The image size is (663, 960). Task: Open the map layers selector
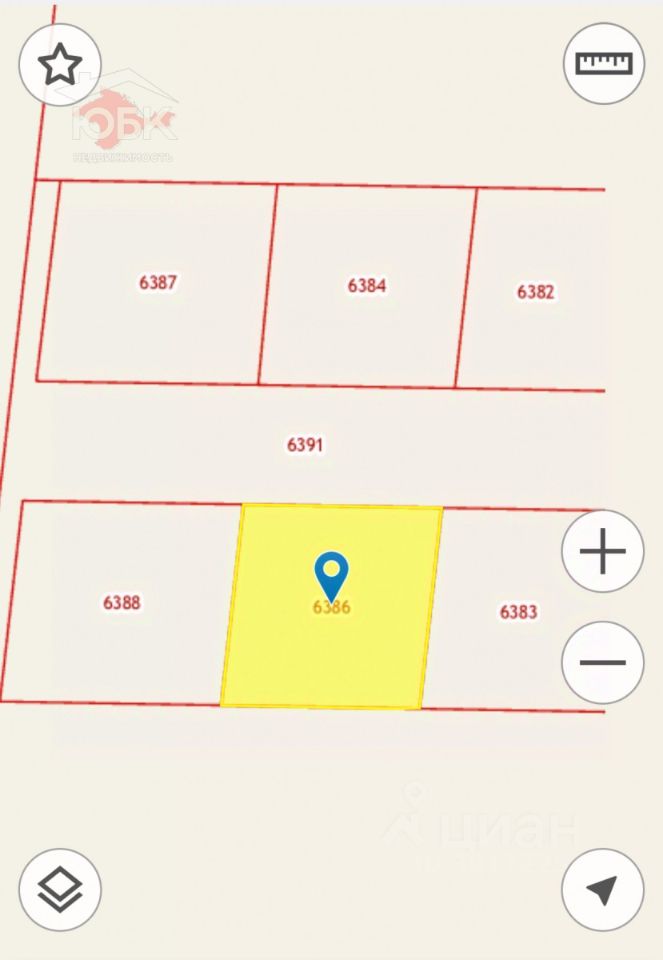pos(60,889)
